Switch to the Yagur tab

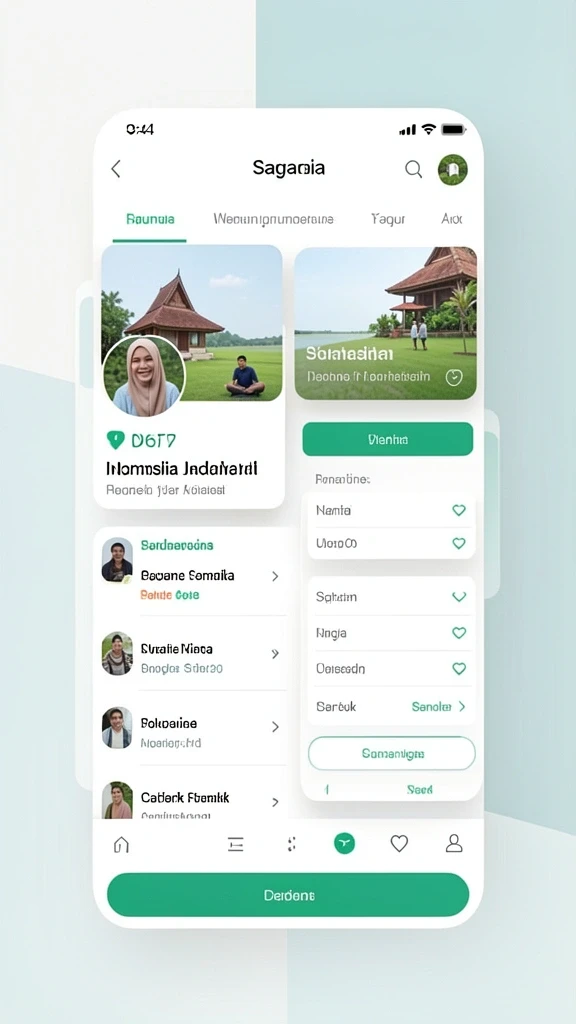388,219
